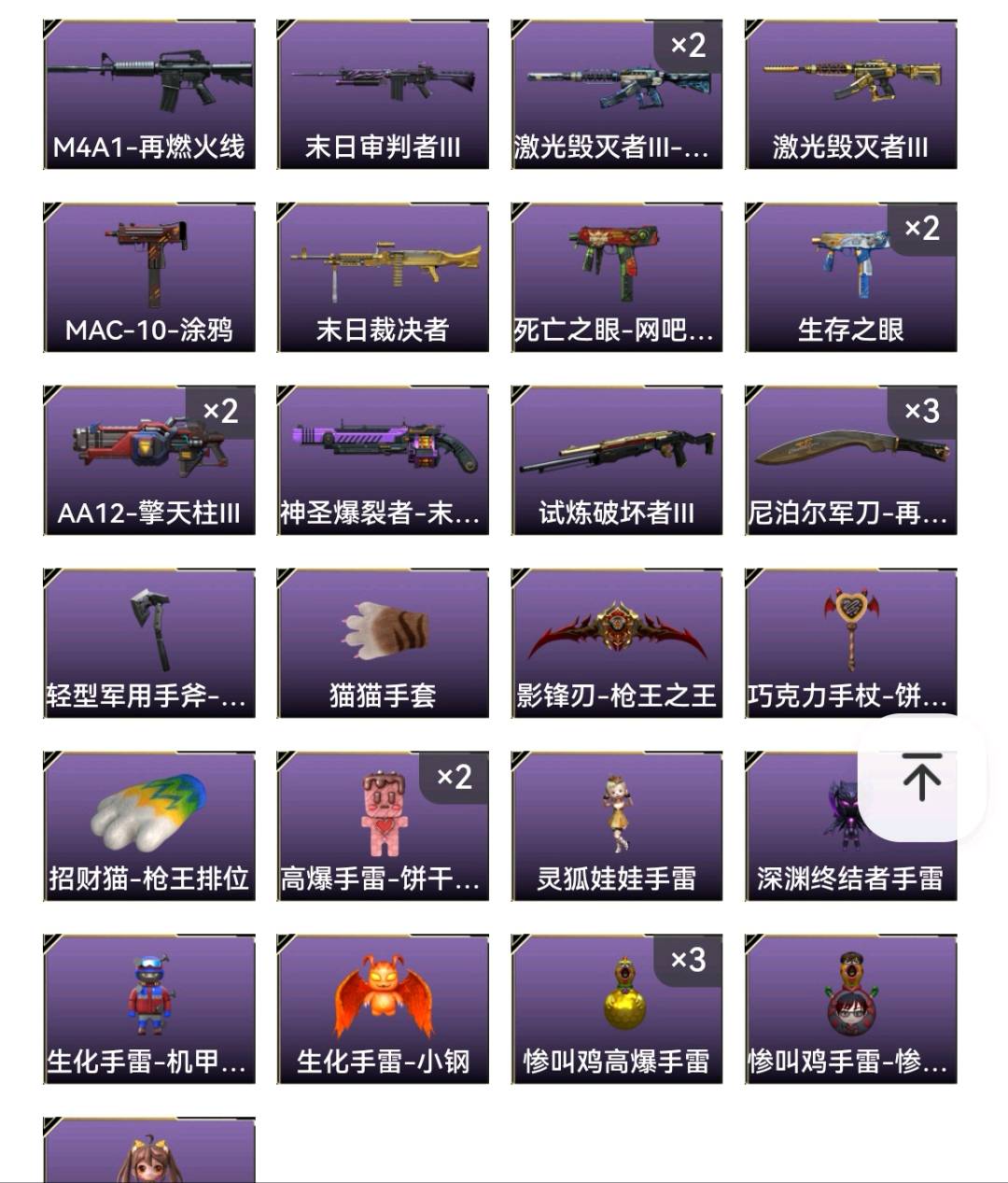Viewport: 1008px width, 1183px height.
Task: View the 猫猫手套 item
Action: (383, 643)
